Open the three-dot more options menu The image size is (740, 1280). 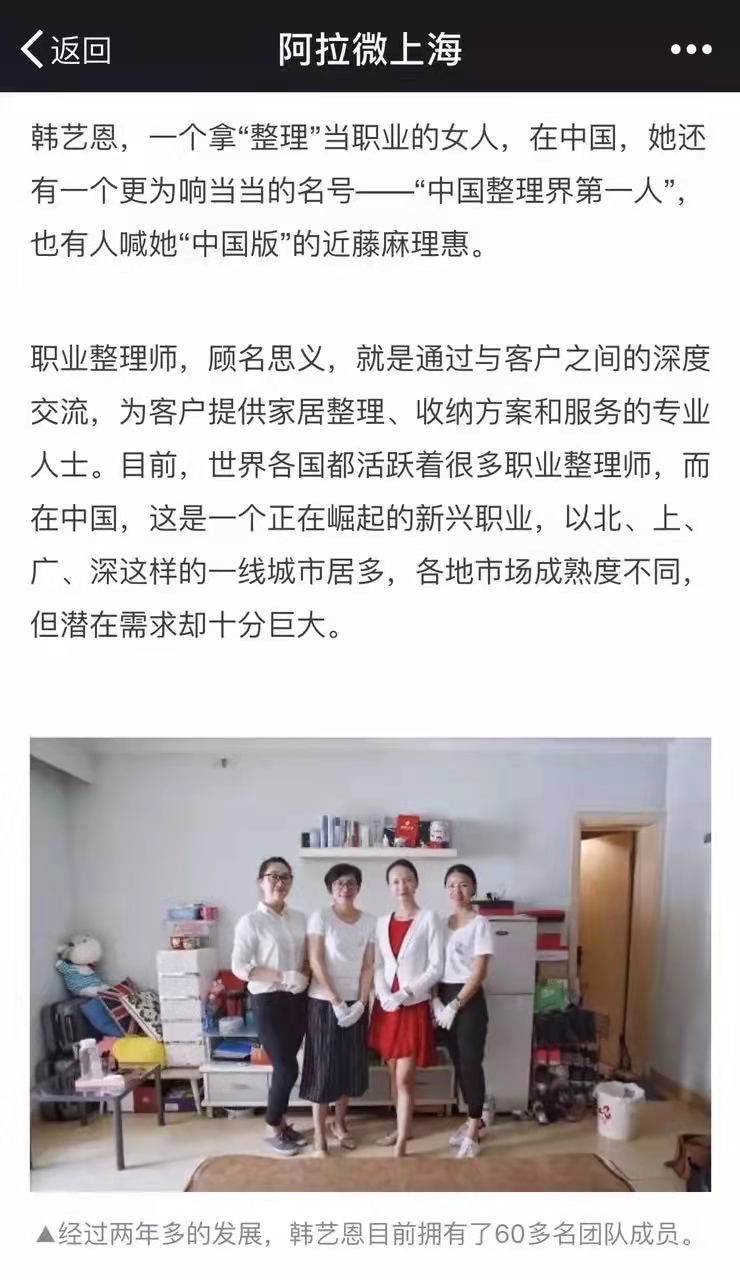(690, 49)
